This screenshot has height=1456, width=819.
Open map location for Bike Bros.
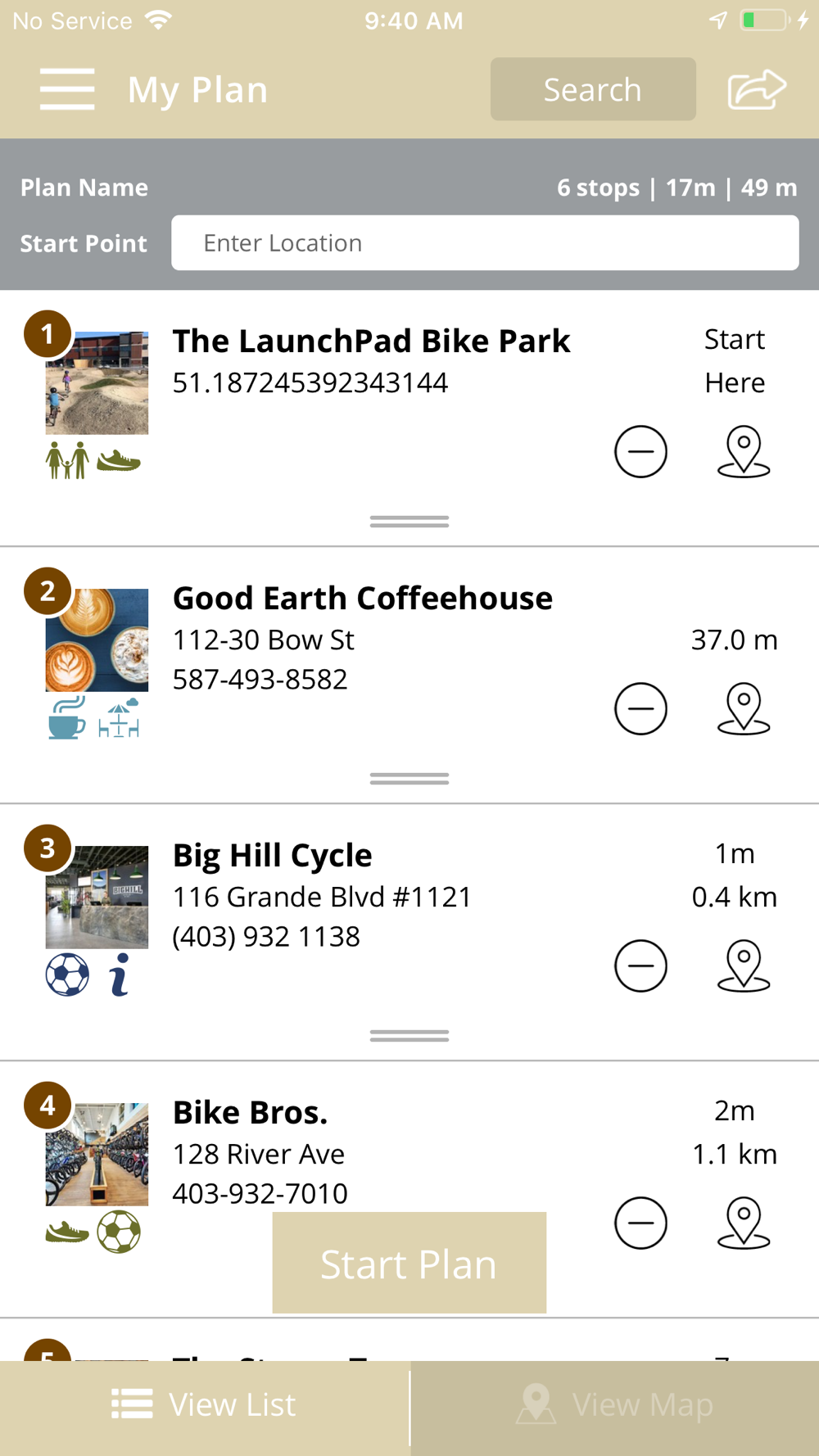click(x=743, y=1223)
